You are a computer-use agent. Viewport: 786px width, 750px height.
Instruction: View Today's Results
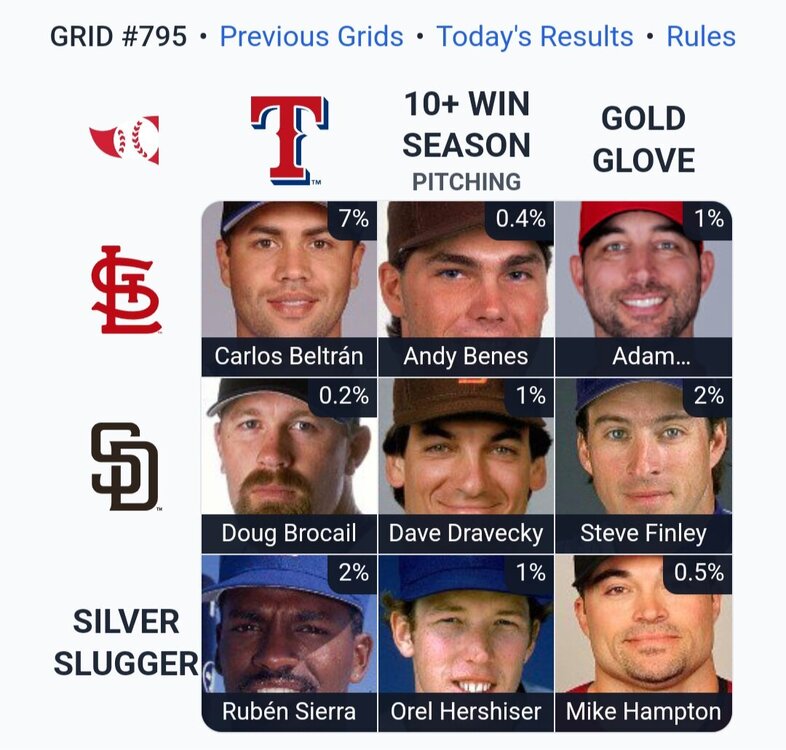535,37
